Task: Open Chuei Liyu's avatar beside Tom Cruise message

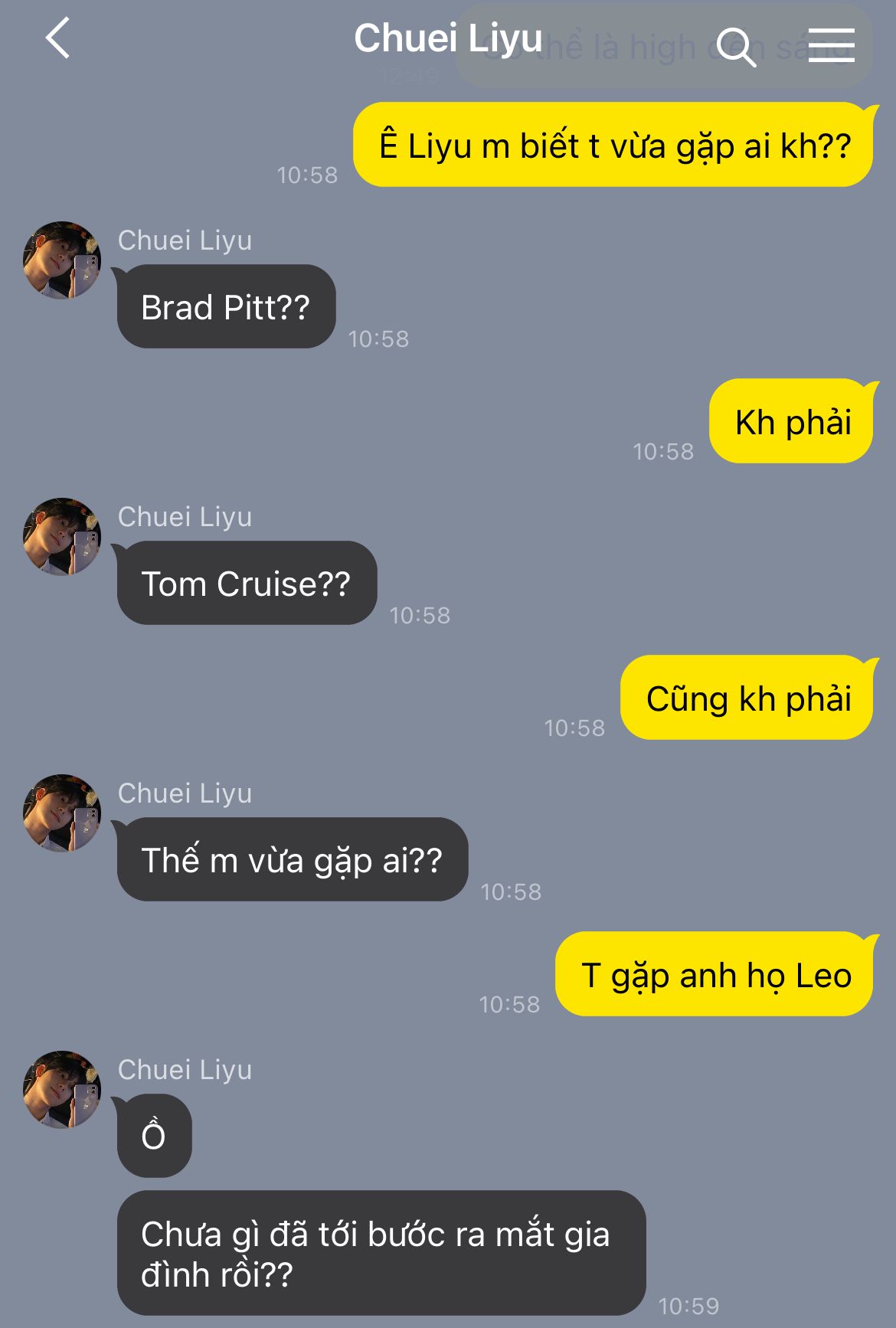Action: tap(62, 537)
